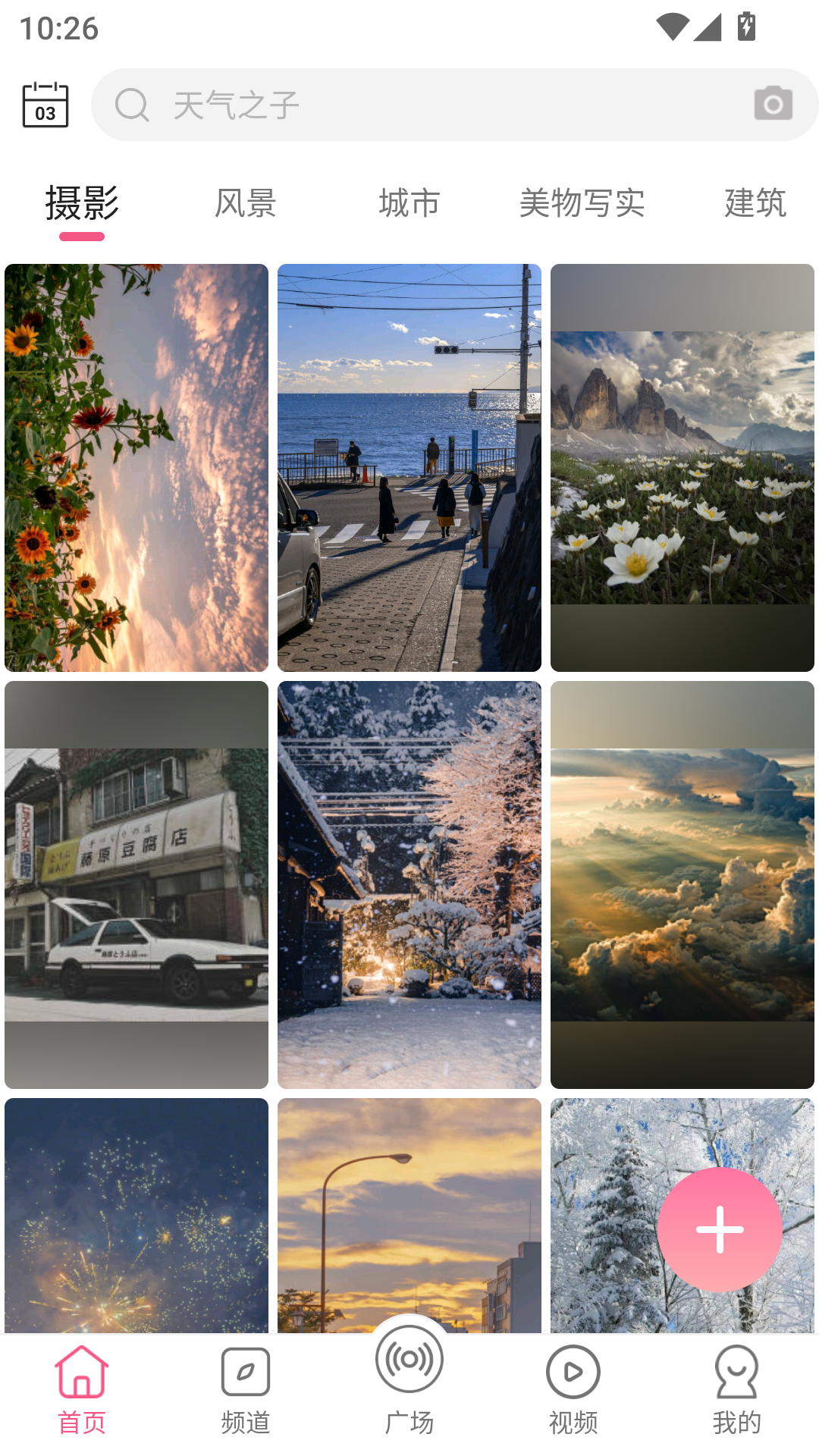Select the 摄影 category tab
Screen dimensions: 819x1456
point(82,203)
